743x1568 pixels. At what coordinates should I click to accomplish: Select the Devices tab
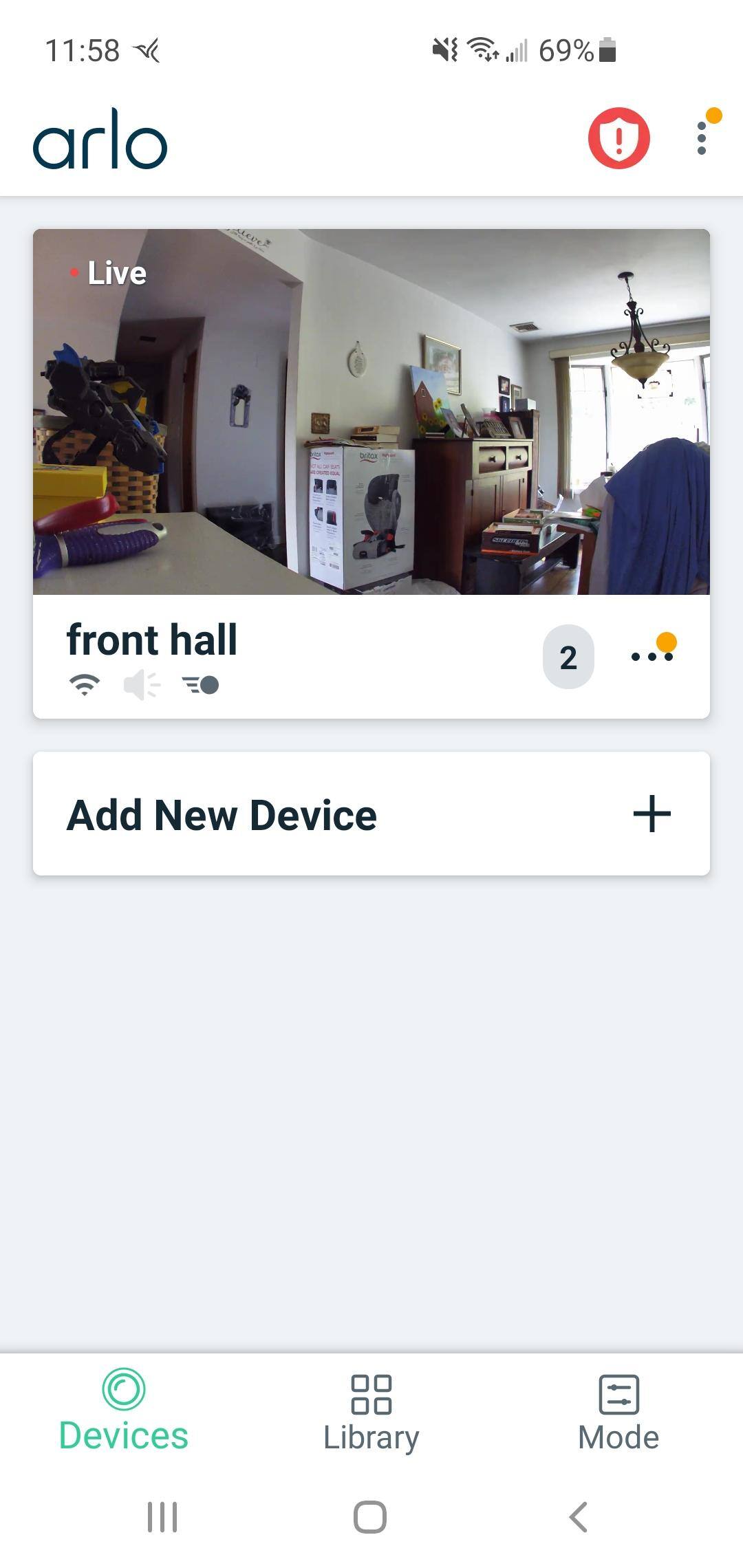click(x=124, y=1413)
